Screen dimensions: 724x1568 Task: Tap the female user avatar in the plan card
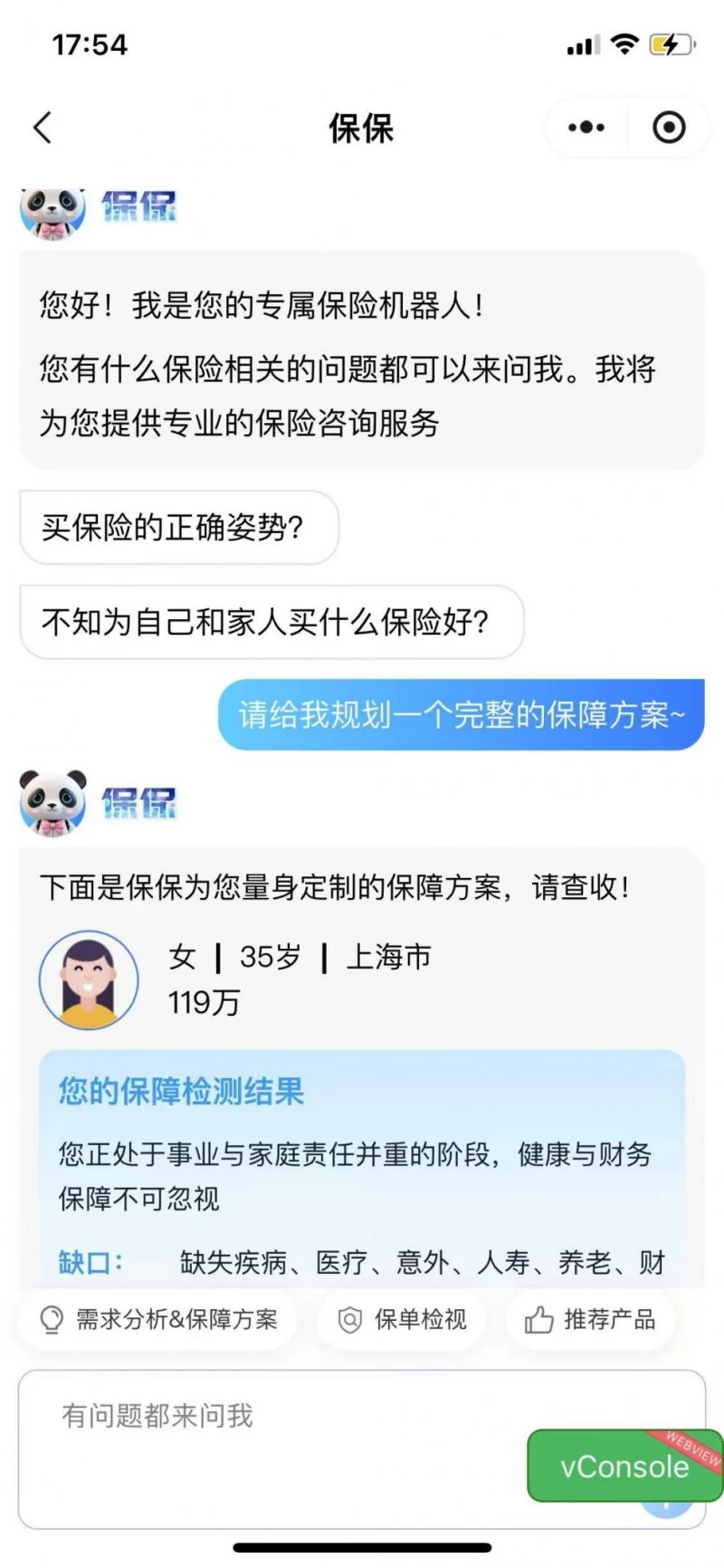pos(88,980)
